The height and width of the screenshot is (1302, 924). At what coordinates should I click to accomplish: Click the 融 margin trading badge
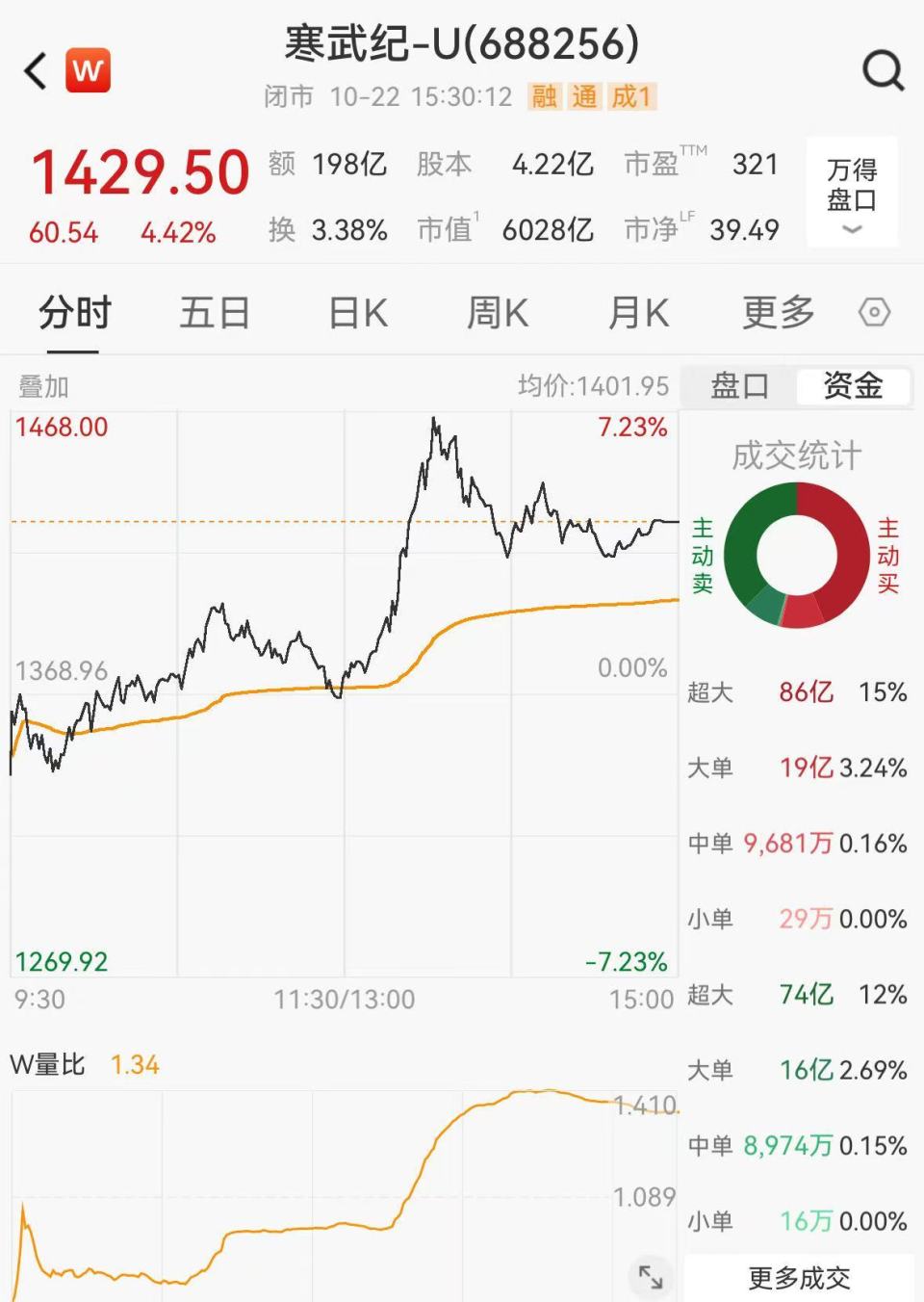point(542,97)
